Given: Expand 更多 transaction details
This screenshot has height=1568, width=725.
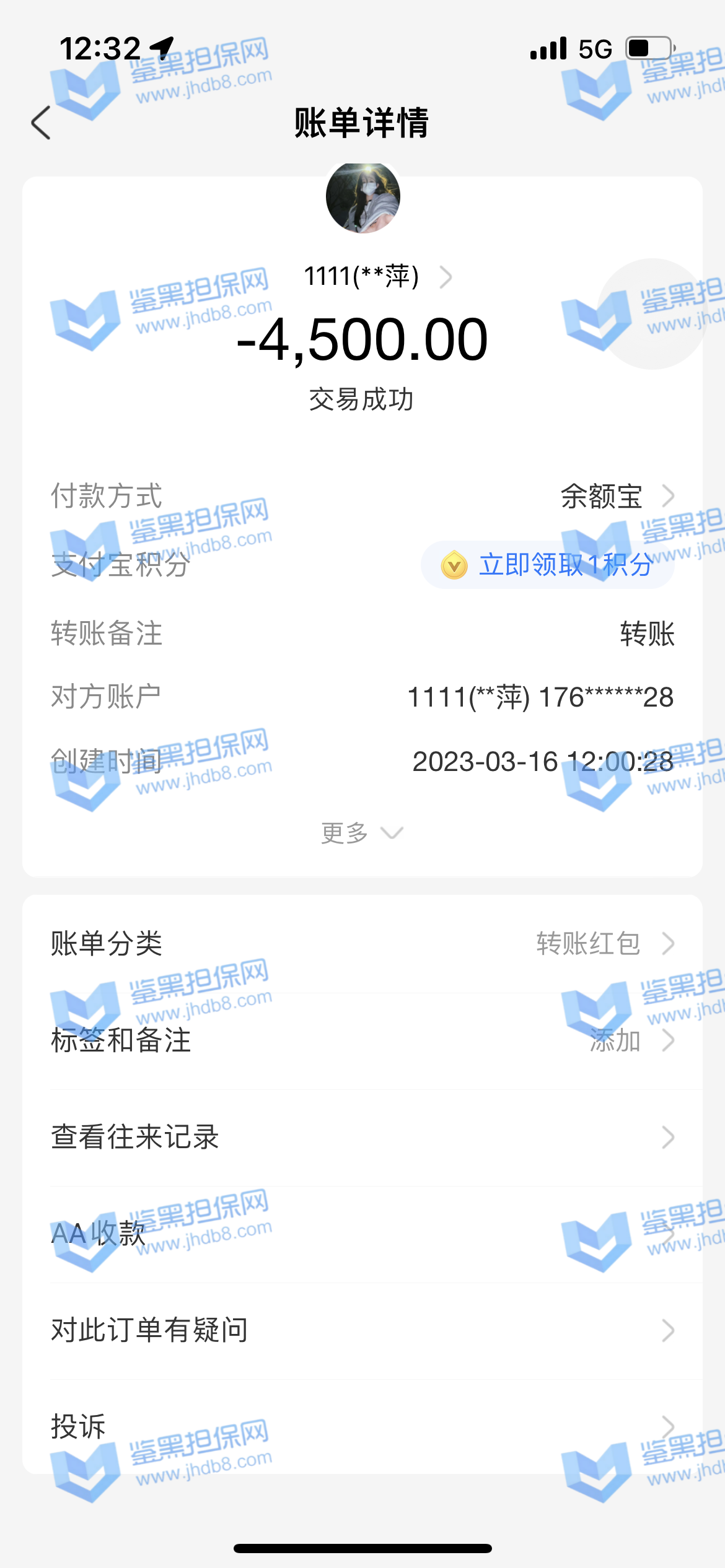Looking at the screenshot, I should click(x=362, y=833).
